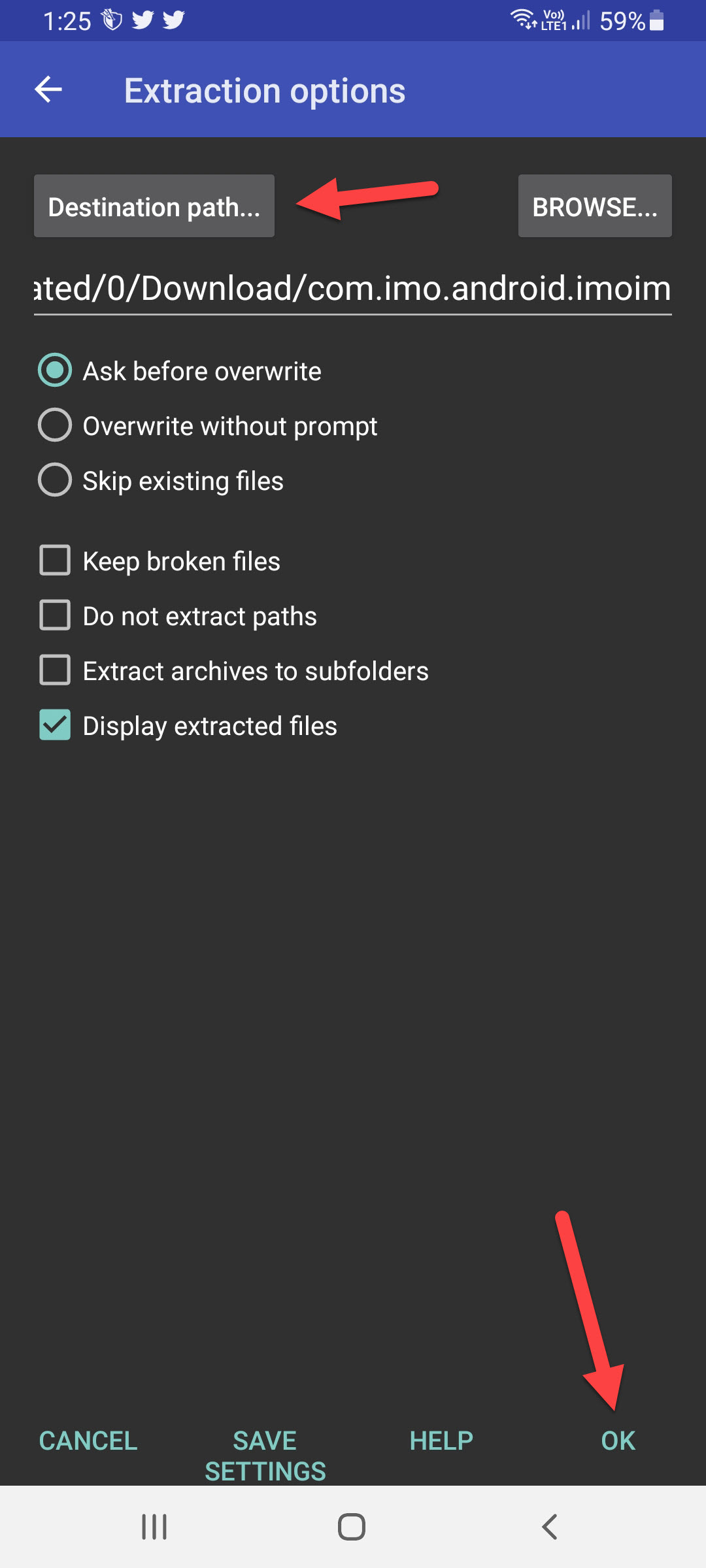The image size is (706, 1568).
Task: Check Do not extract paths
Action: (x=55, y=615)
